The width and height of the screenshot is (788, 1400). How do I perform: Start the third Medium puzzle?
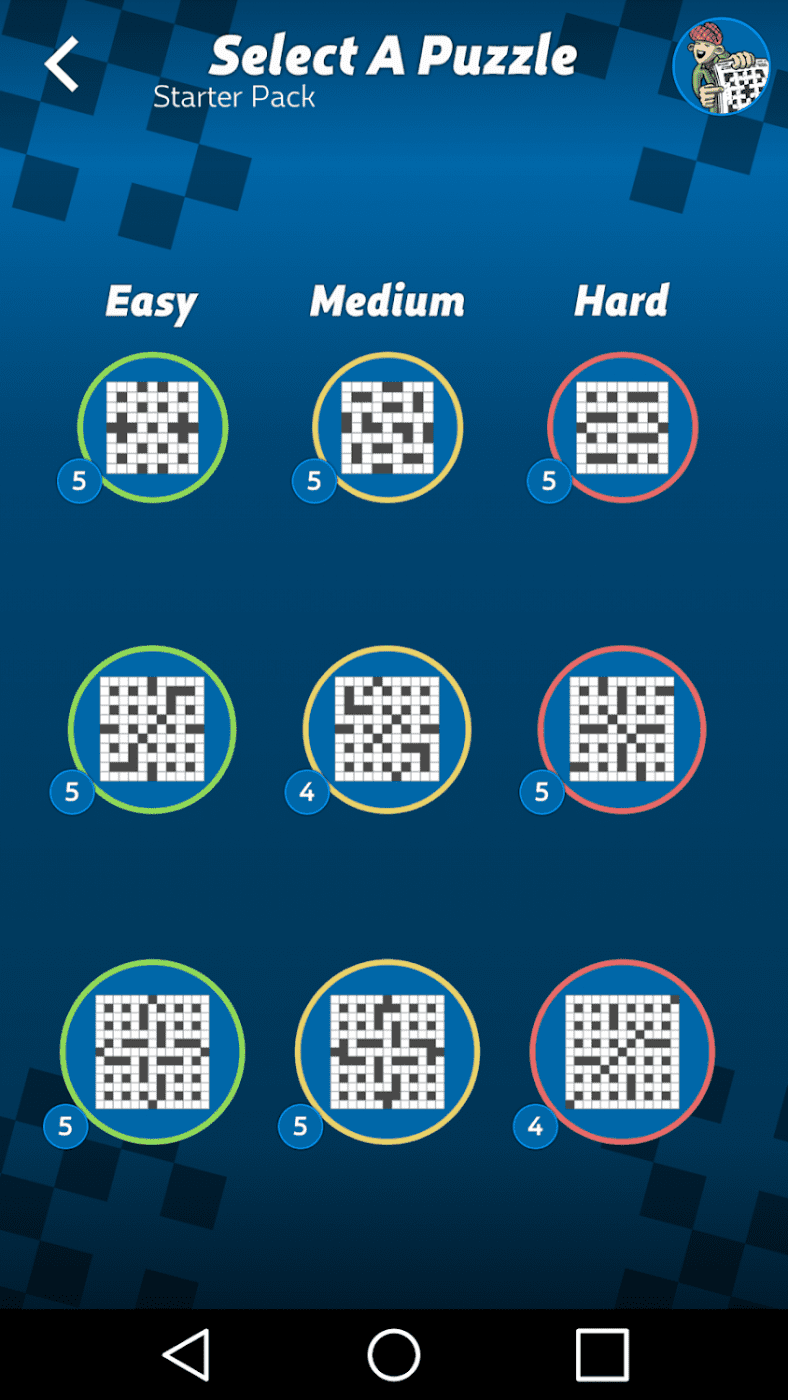tap(387, 1052)
